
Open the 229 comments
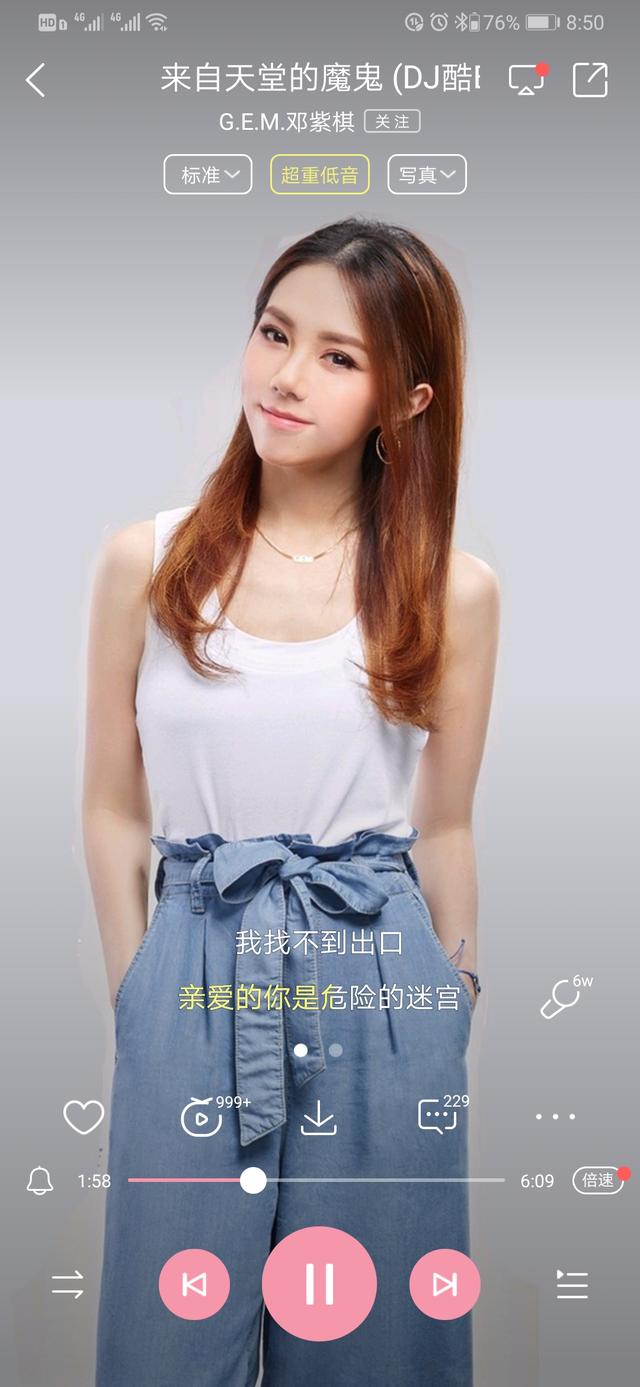[x=437, y=1117]
